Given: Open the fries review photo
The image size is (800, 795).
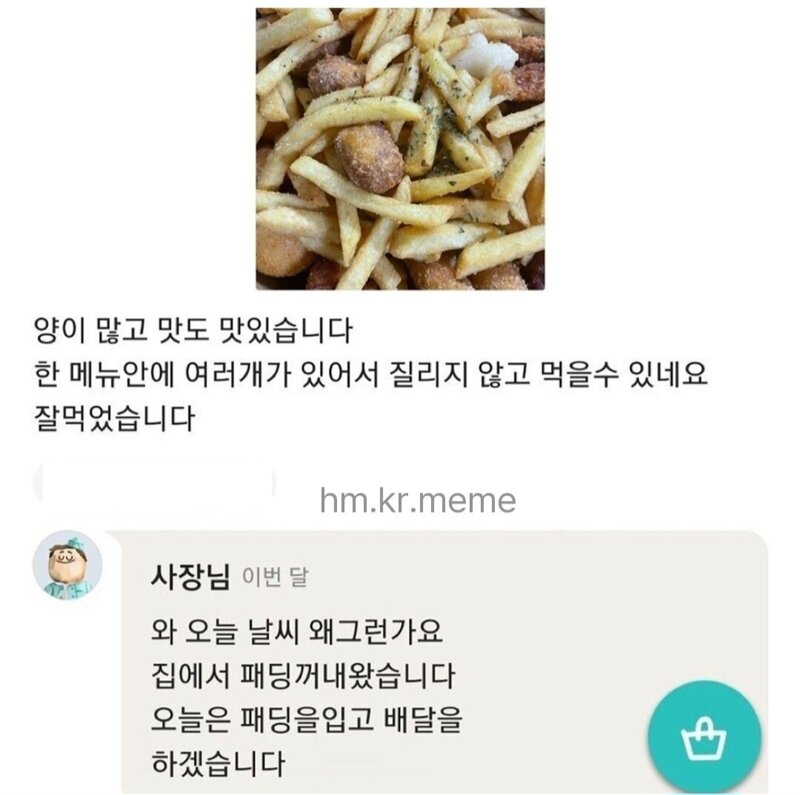Looking at the screenshot, I should click(400, 148).
